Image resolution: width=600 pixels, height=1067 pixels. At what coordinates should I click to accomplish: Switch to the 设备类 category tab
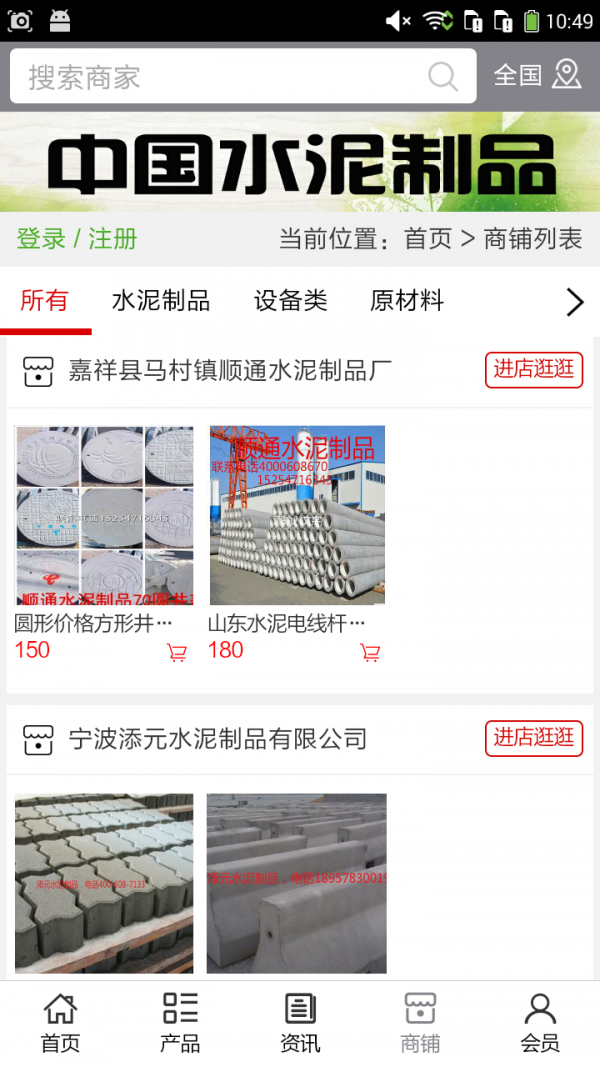point(290,301)
